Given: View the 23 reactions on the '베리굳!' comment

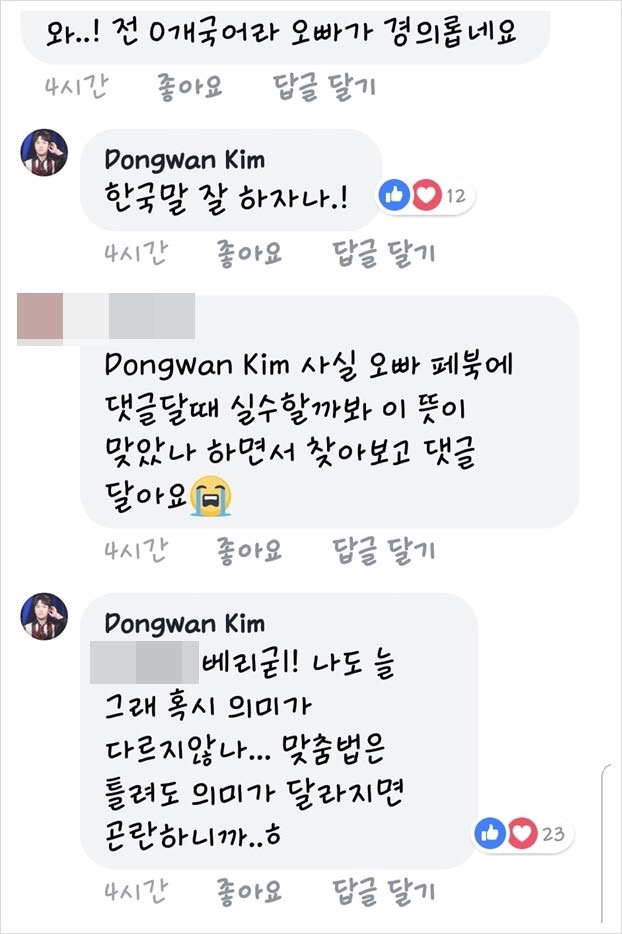Looking at the screenshot, I should click(522, 831).
